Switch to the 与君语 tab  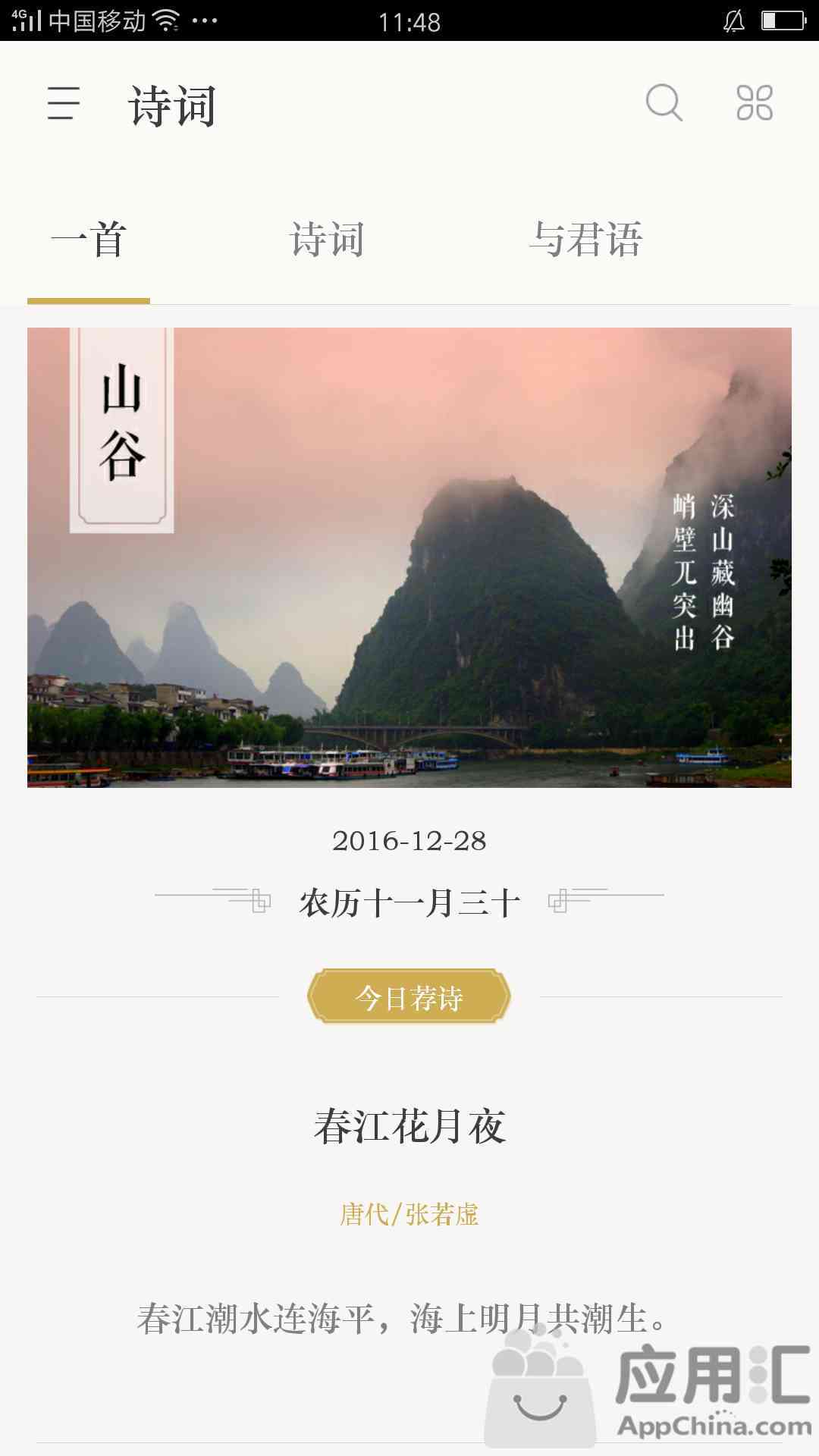click(585, 240)
